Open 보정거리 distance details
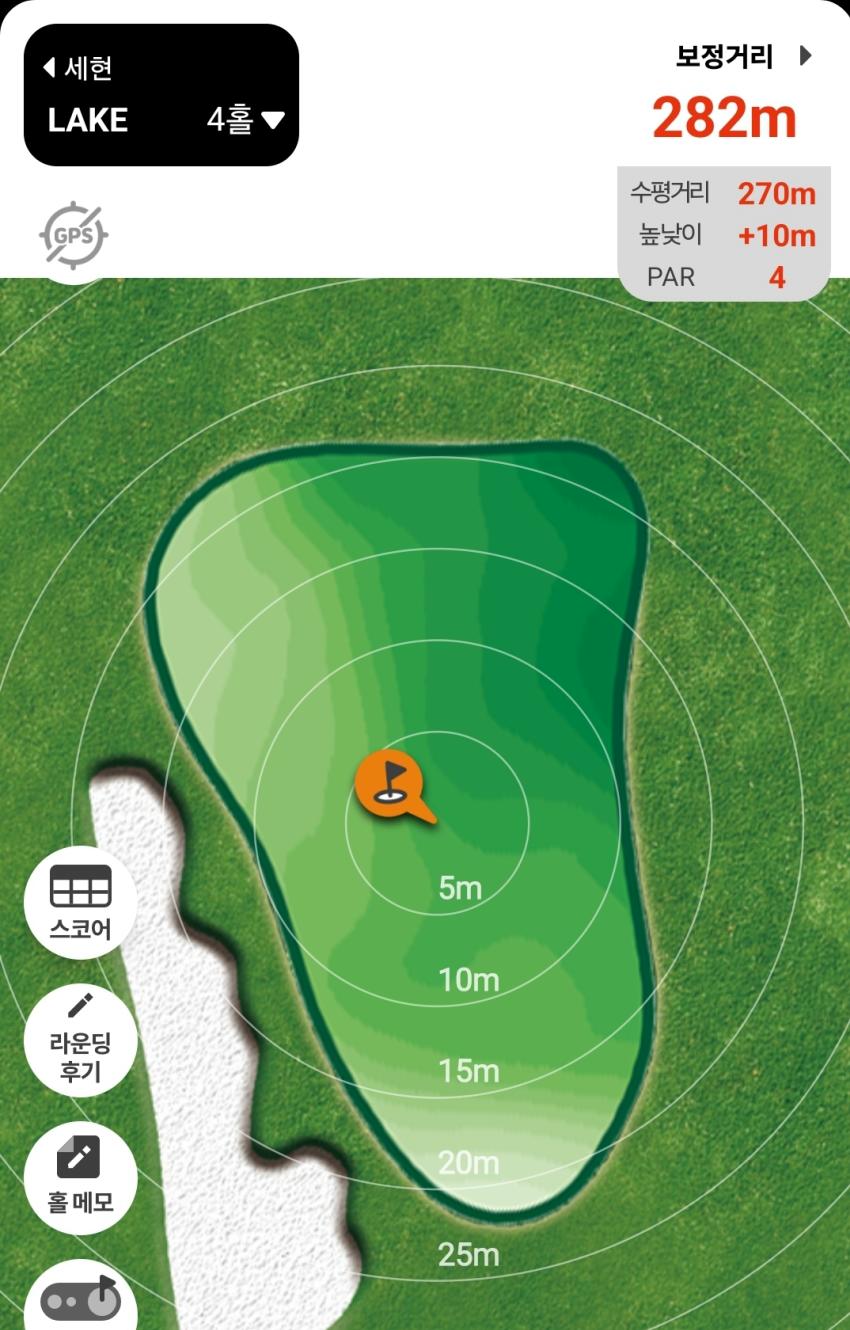The image size is (850, 1330). coord(742,57)
